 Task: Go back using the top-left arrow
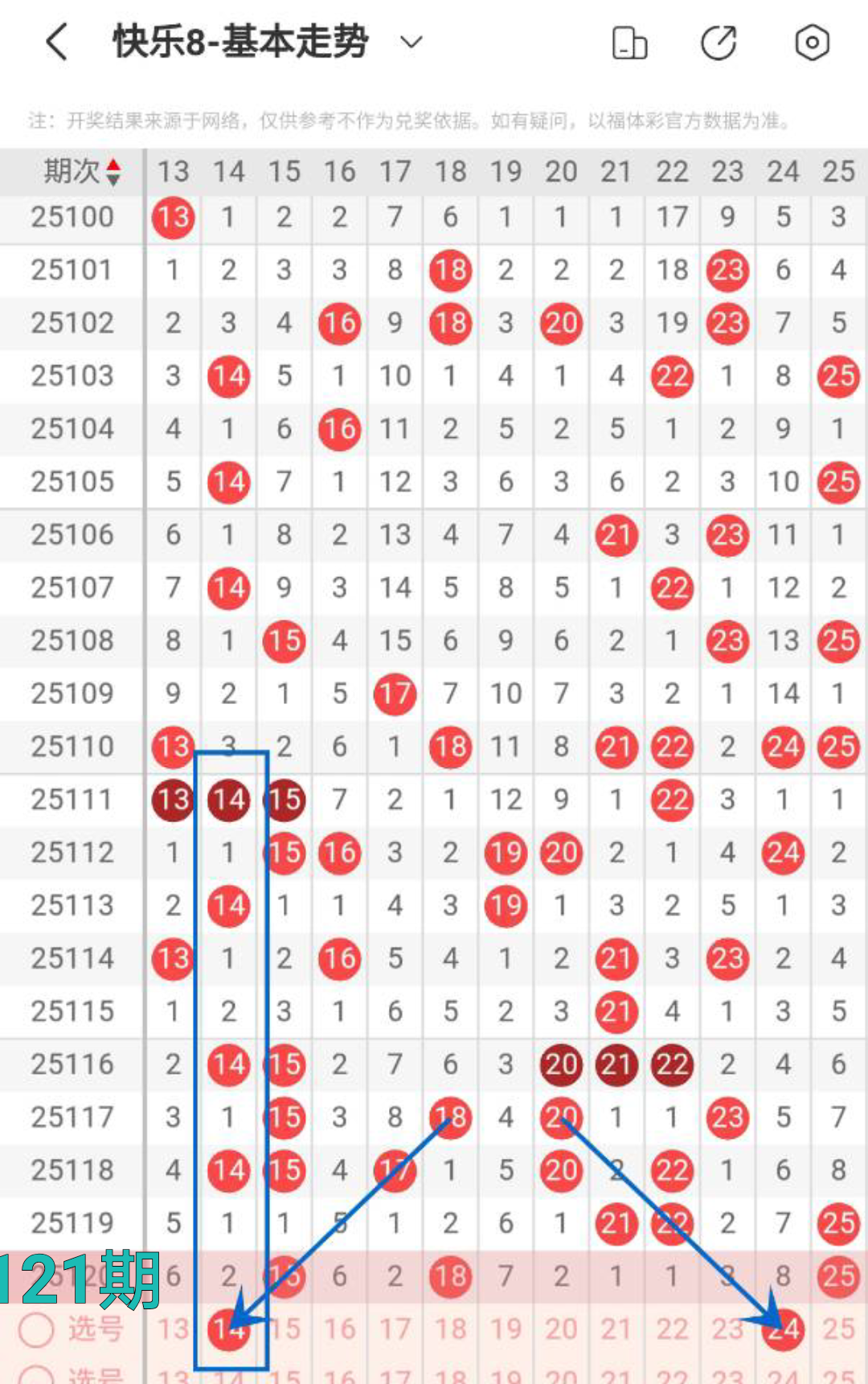coord(56,42)
